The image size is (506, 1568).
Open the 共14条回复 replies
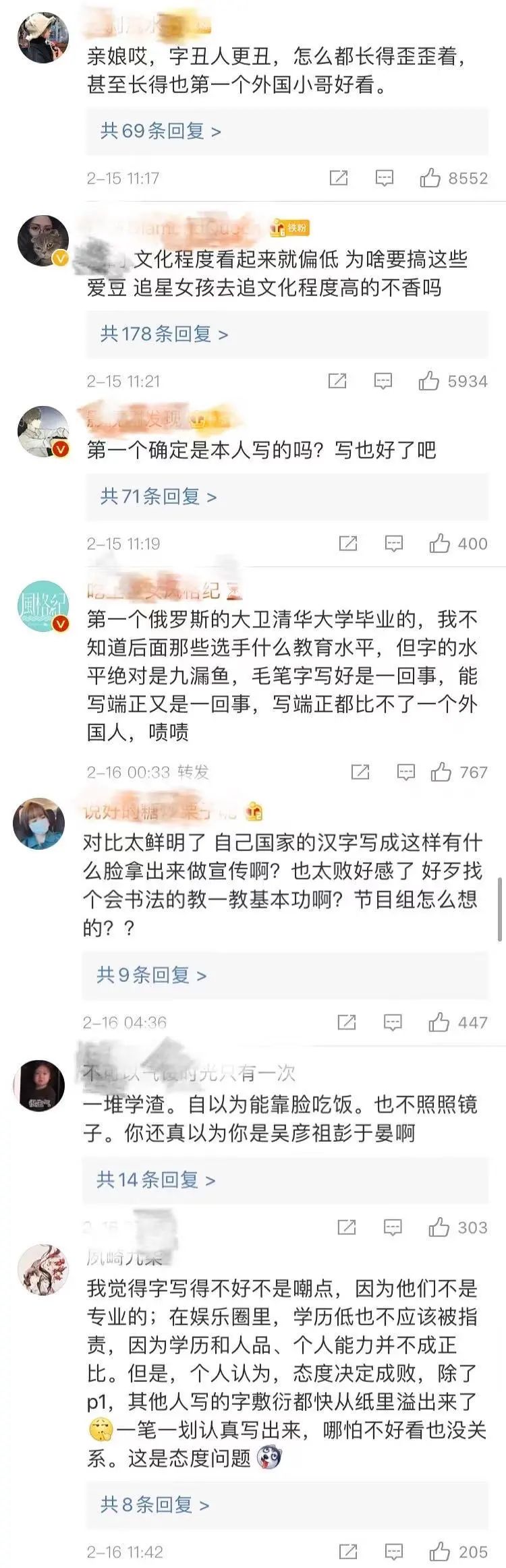(156, 1180)
